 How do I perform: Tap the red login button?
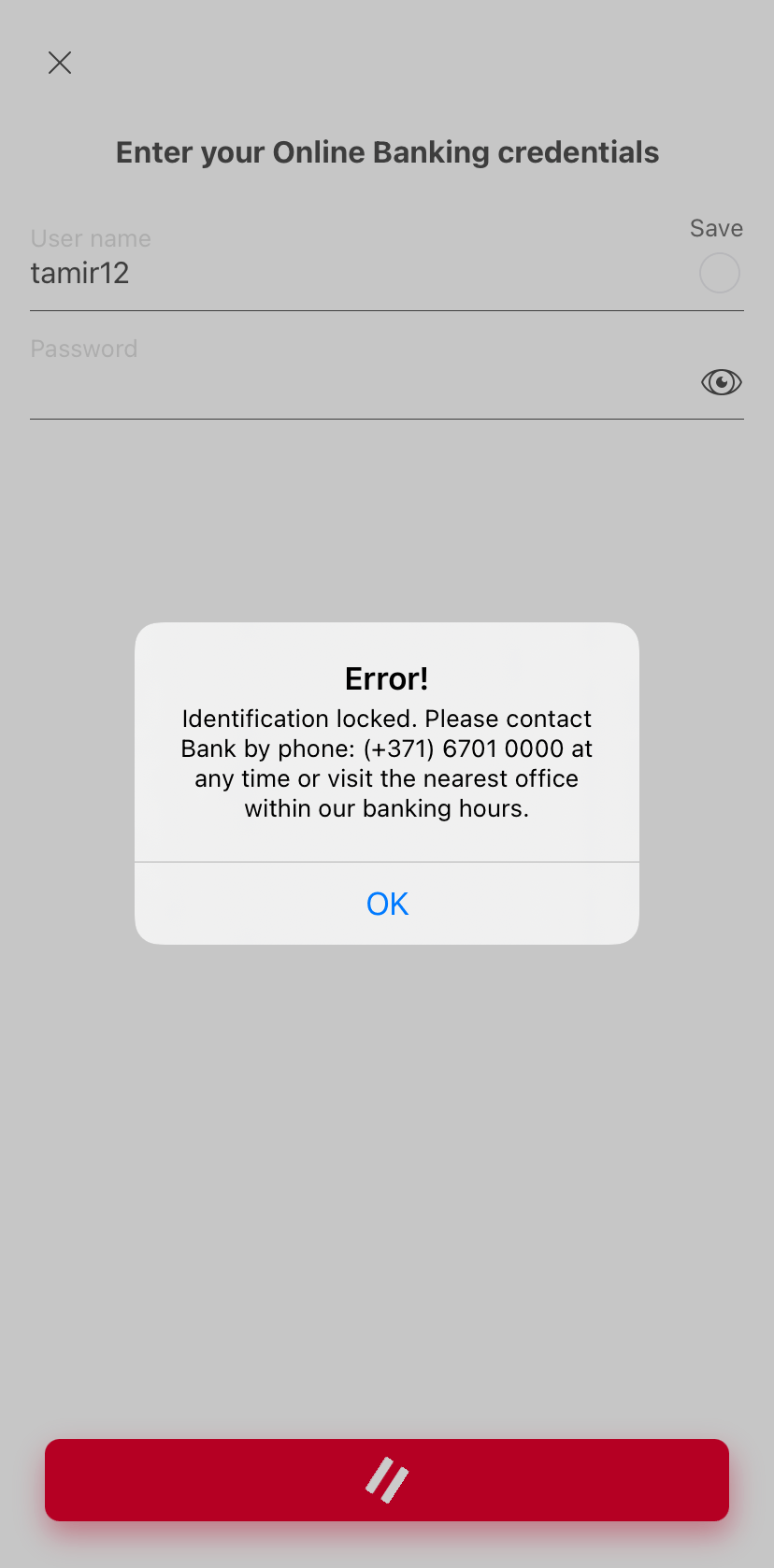(387, 1480)
